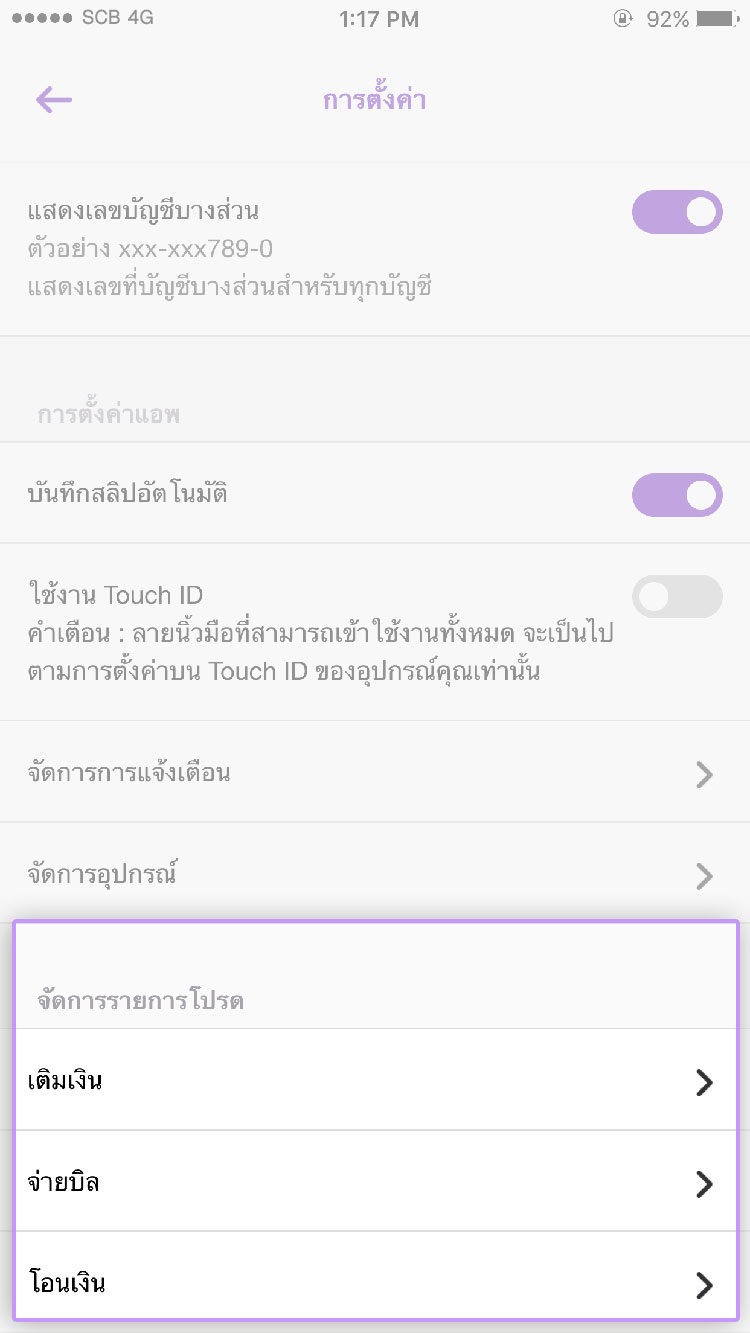Toggle แสดงเลขบัญชีบางส่วน switch
Screen dimensions: 750x1333
pyautogui.click(x=677, y=212)
